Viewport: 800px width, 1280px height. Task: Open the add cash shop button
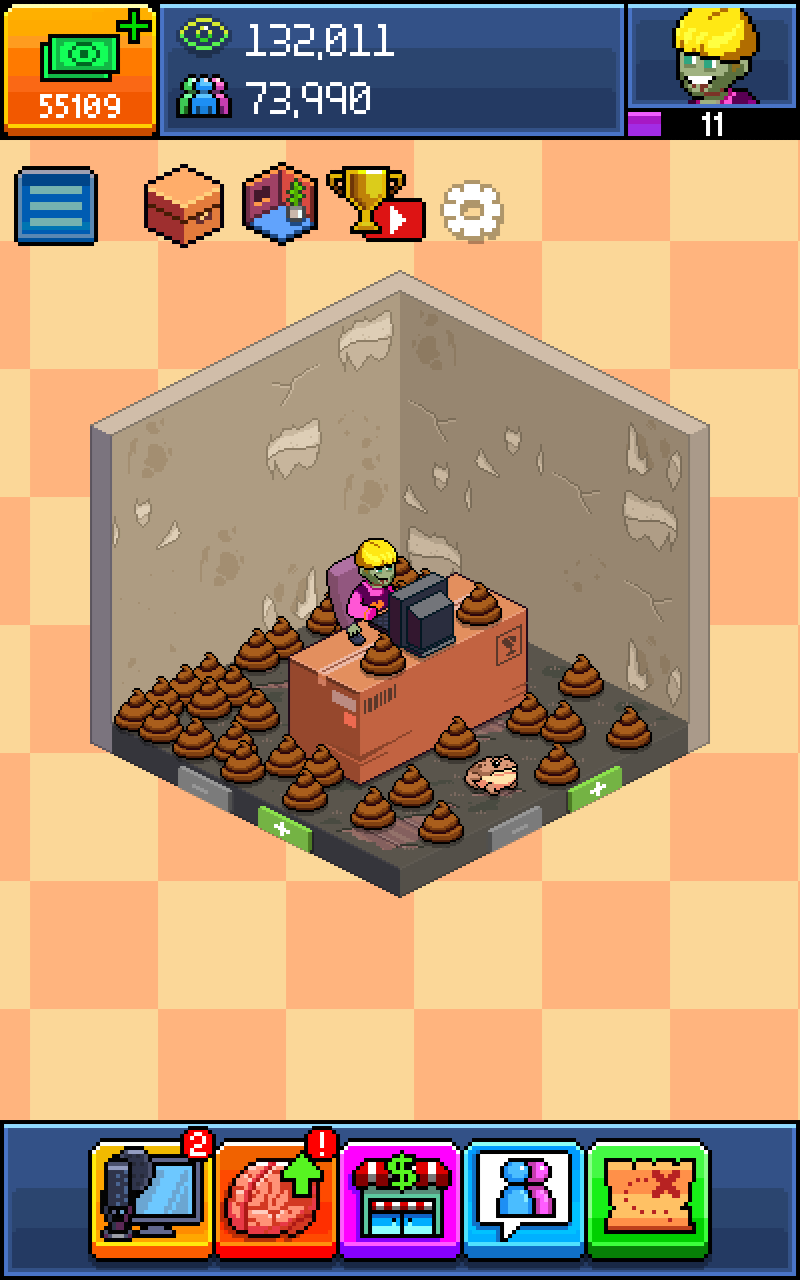pyautogui.click(x=80, y=68)
